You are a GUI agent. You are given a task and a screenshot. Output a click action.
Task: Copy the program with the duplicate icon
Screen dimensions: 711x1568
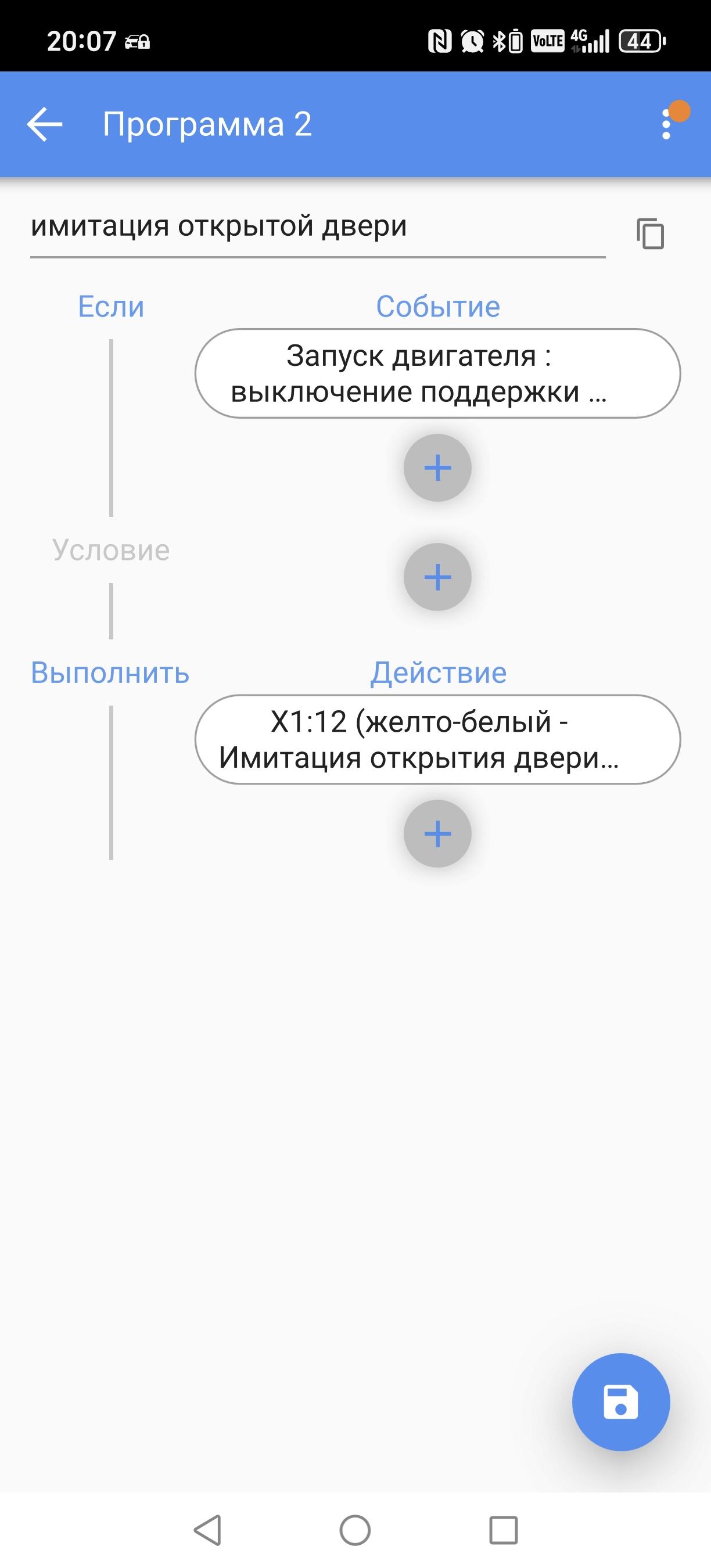[x=650, y=233]
